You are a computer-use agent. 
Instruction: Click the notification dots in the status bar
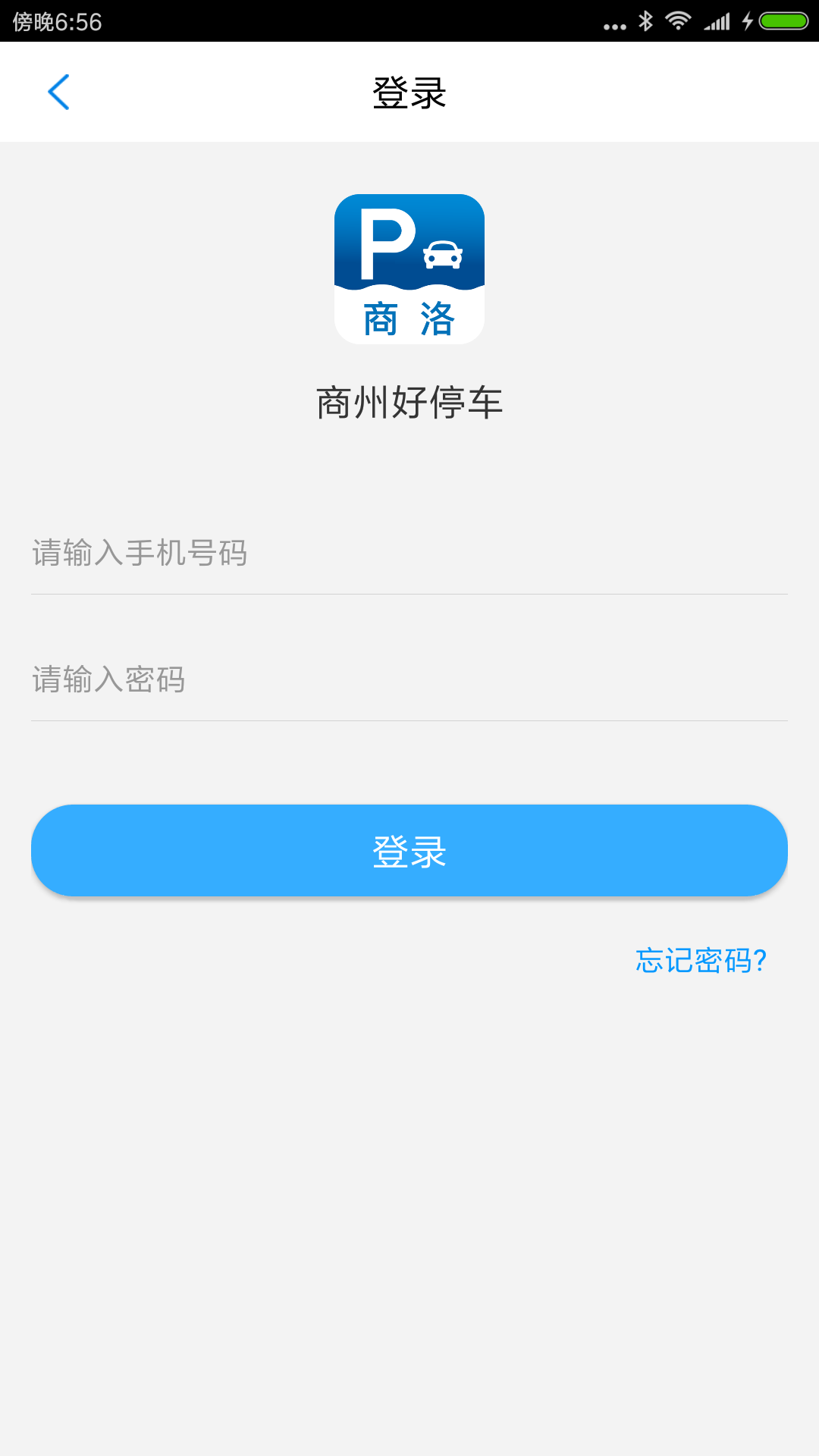(613, 23)
